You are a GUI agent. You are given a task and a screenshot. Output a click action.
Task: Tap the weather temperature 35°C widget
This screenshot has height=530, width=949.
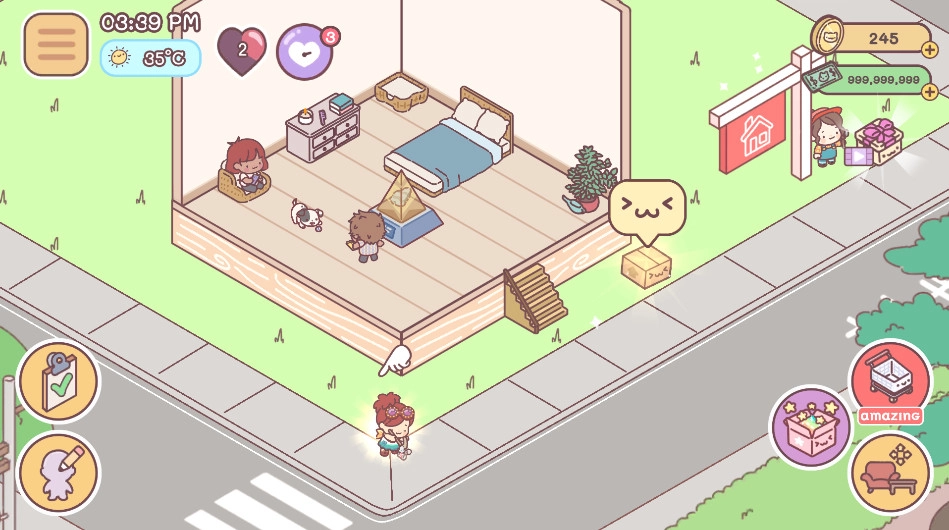tap(150, 58)
